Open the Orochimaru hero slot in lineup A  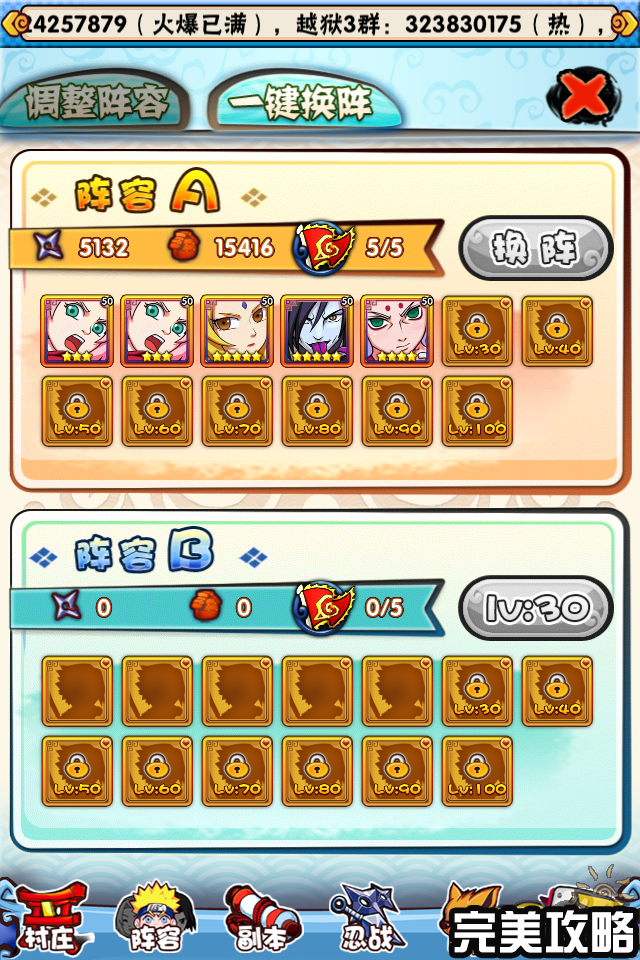[317, 330]
